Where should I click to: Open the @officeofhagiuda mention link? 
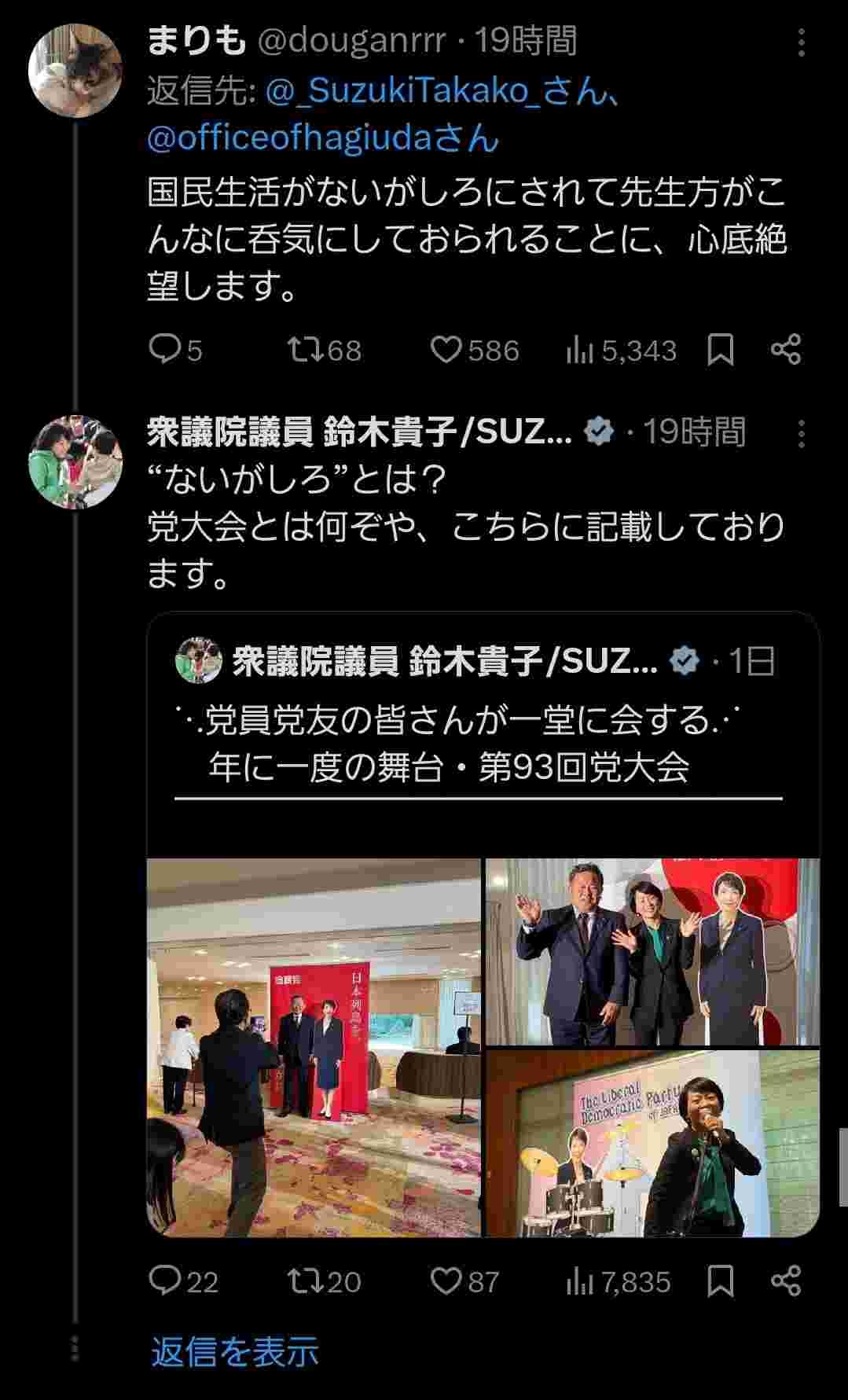322,138
